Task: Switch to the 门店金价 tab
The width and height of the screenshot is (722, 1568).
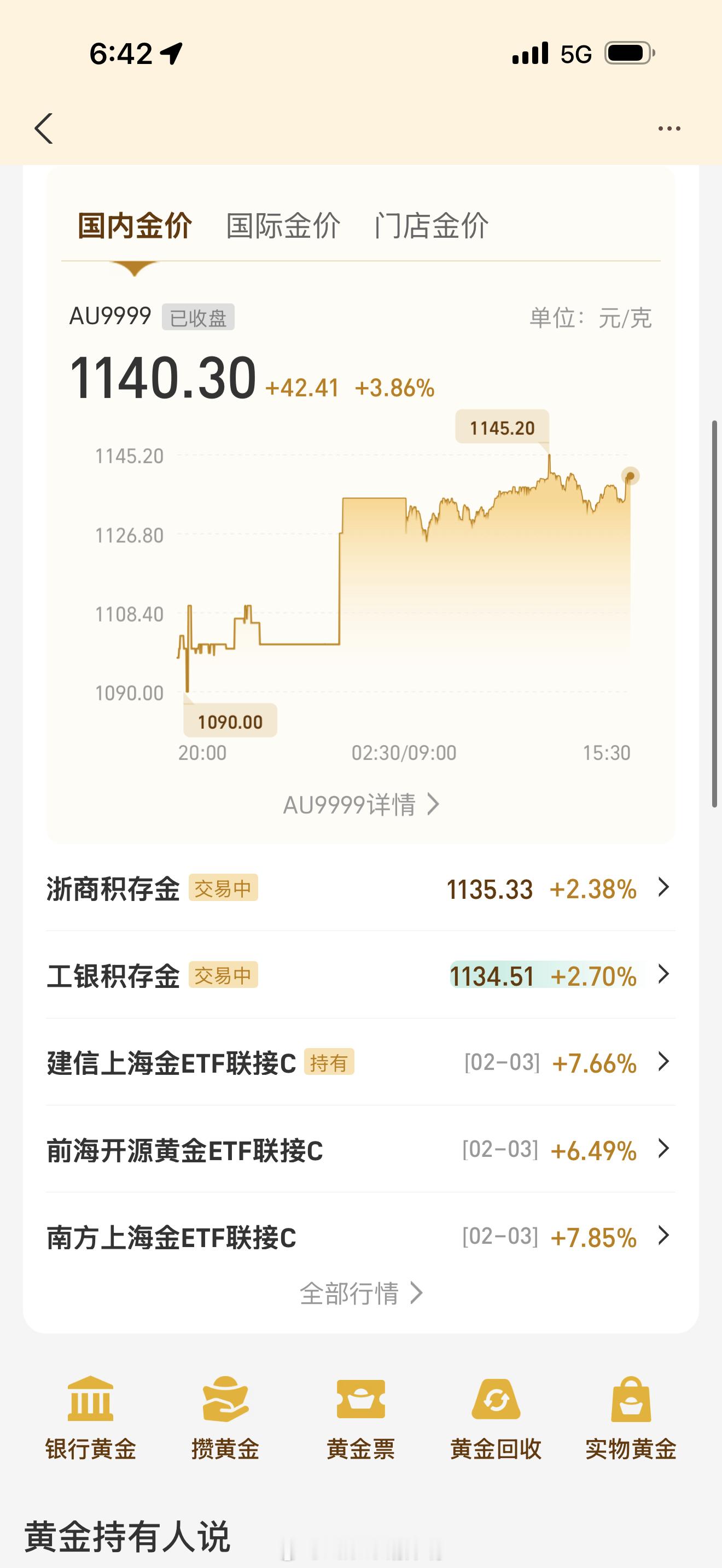Action: pyautogui.click(x=431, y=226)
